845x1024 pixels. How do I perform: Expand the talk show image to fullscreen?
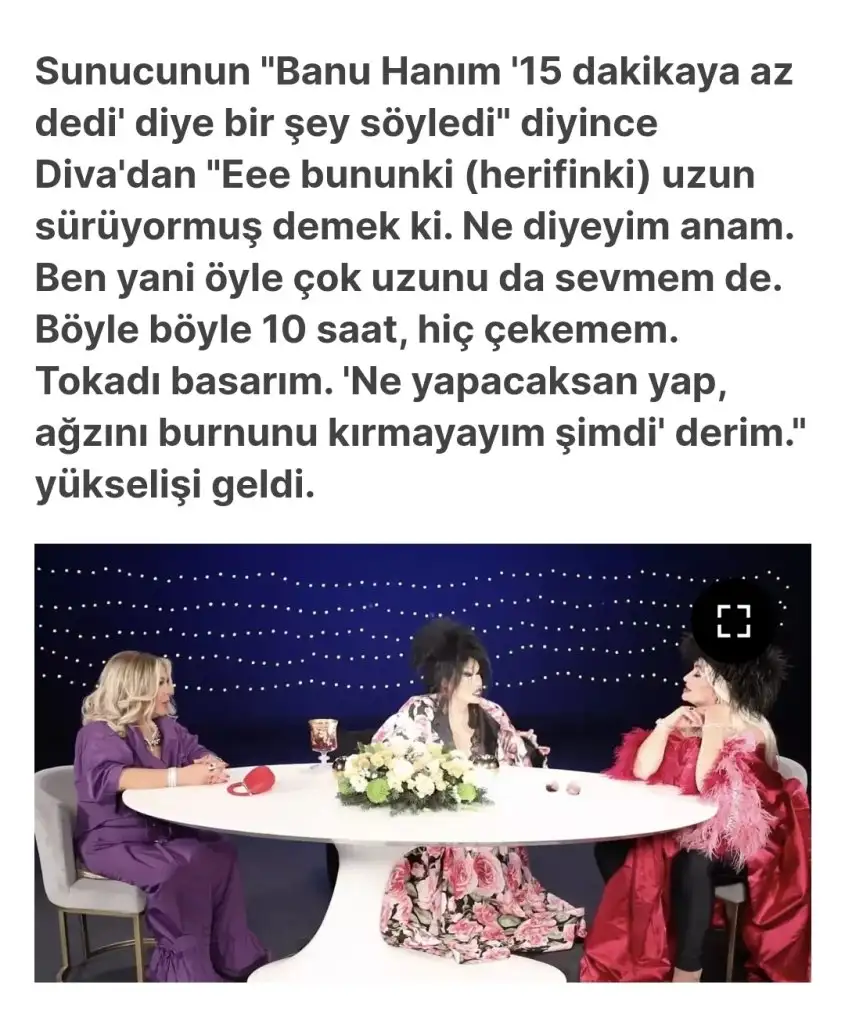(734, 622)
